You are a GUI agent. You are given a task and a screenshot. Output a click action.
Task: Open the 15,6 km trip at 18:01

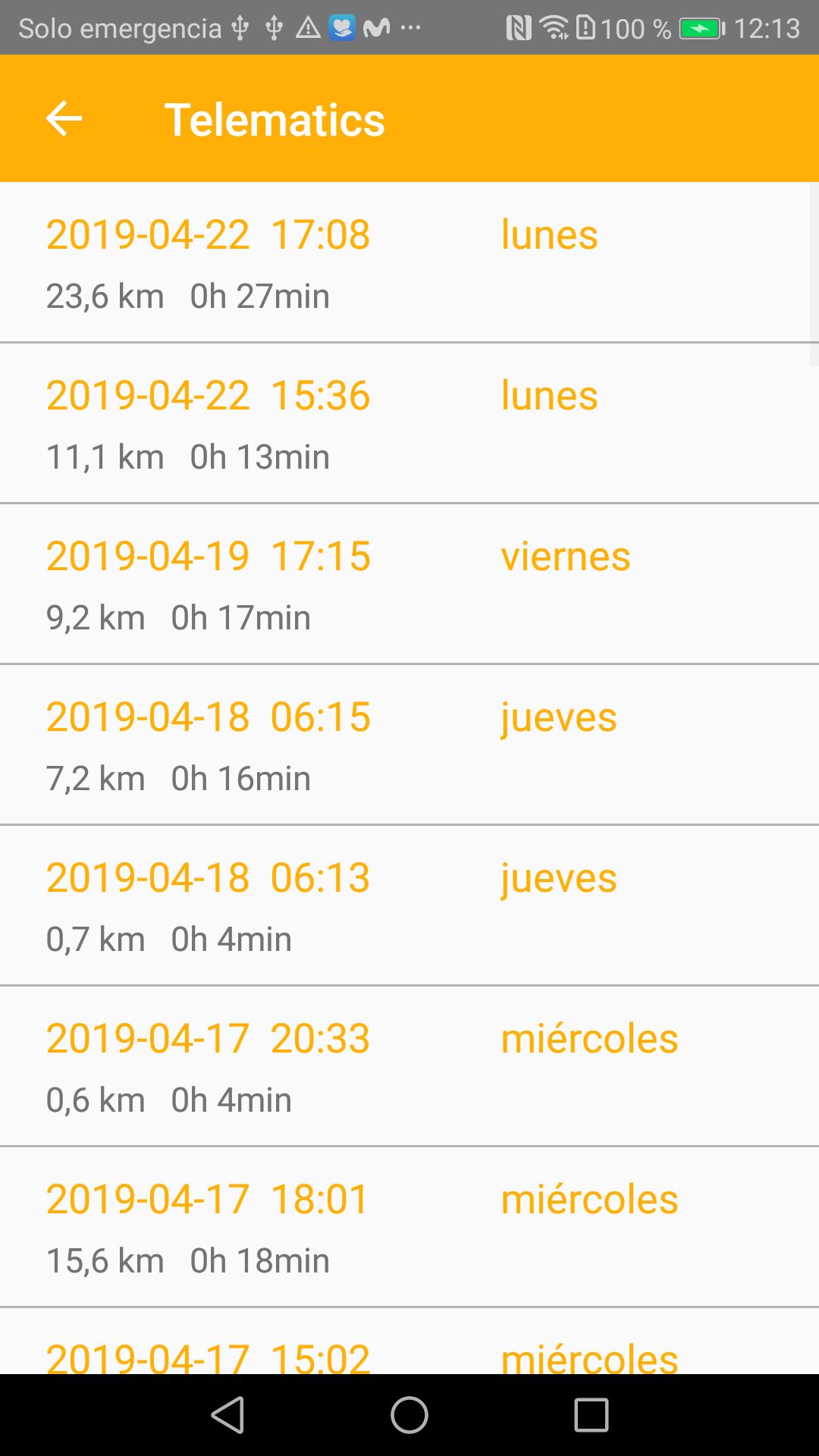point(409,1227)
